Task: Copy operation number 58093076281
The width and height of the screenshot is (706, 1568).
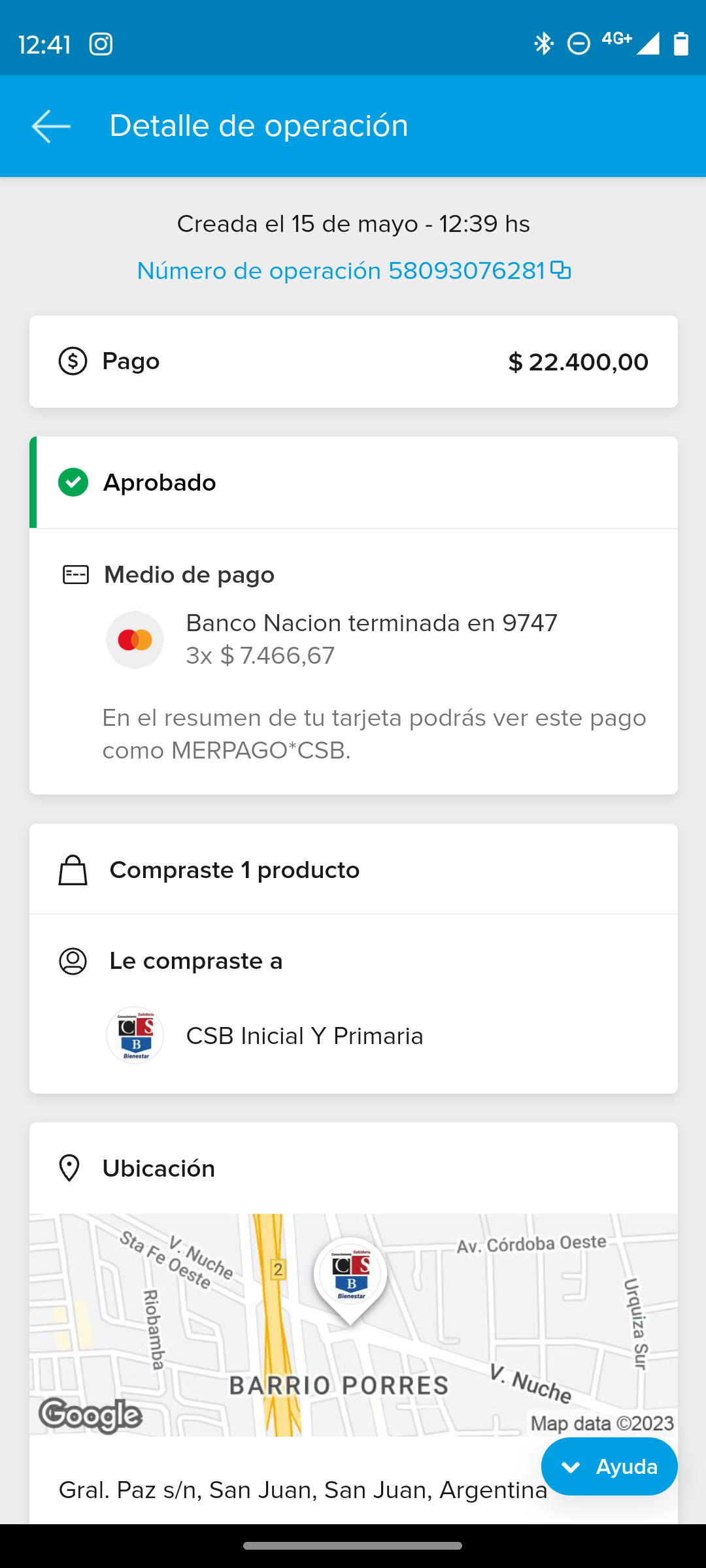Action: tap(561, 270)
